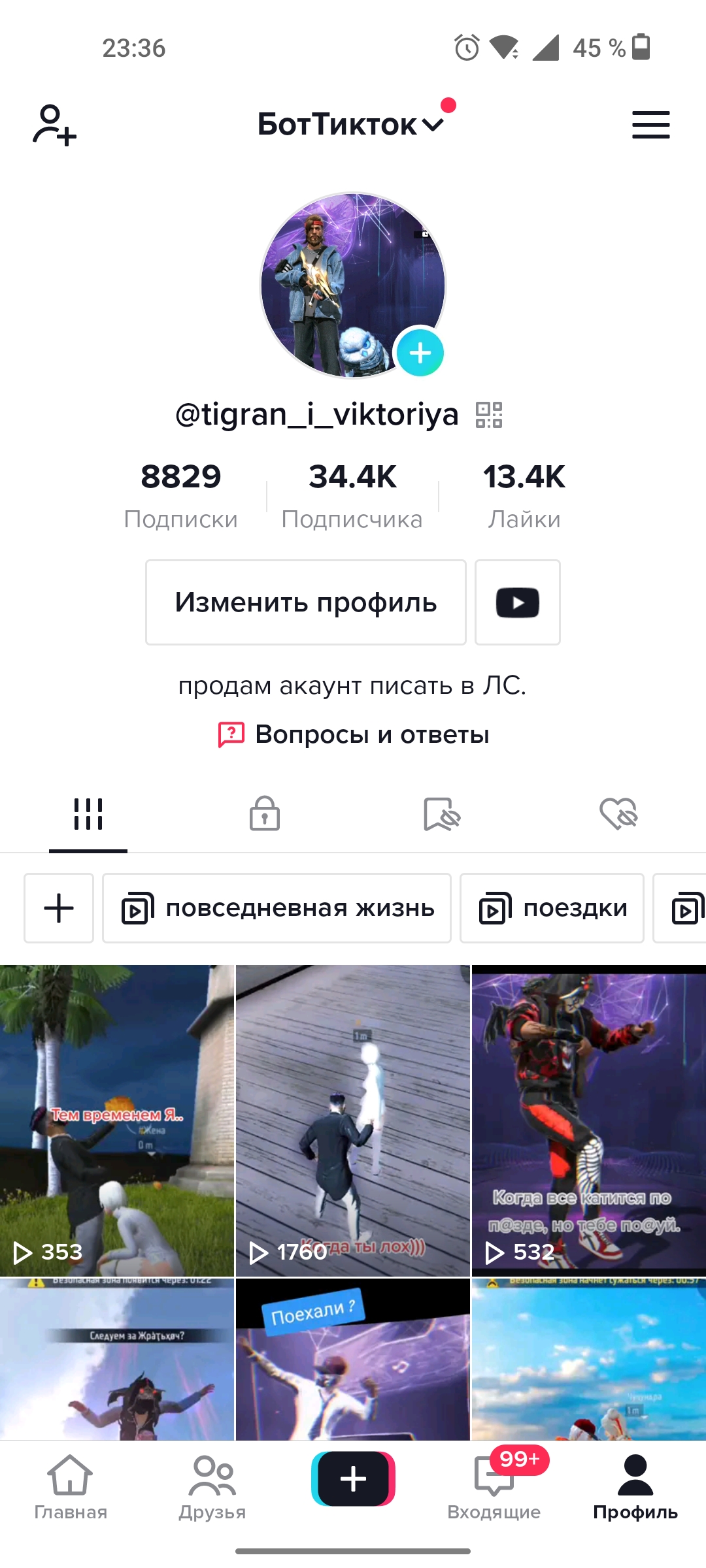Open 'Вопросы и ответы' link
This screenshot has width=706, height=1568.
353,734
